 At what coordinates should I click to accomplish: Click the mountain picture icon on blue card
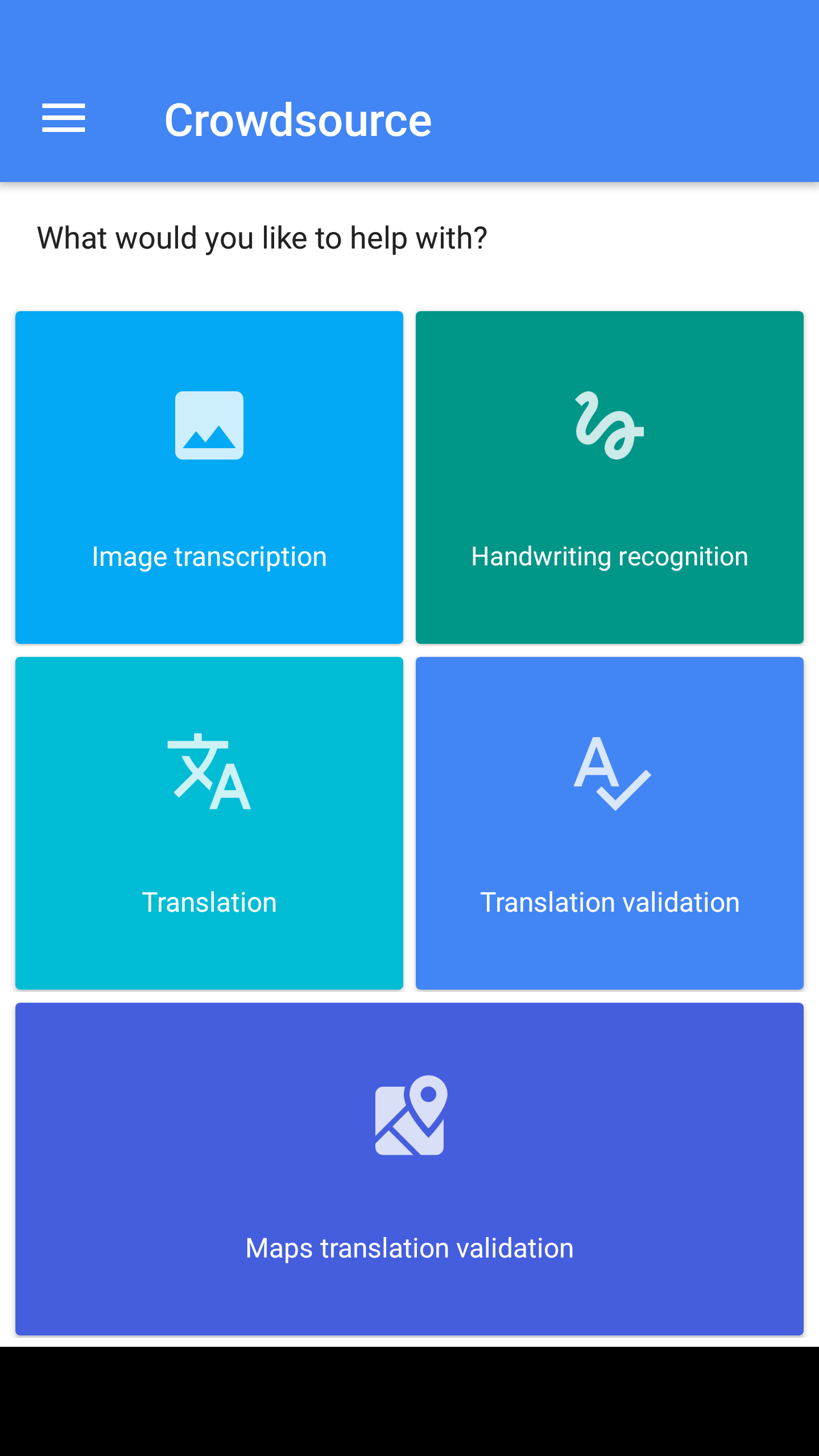point(209,424)
